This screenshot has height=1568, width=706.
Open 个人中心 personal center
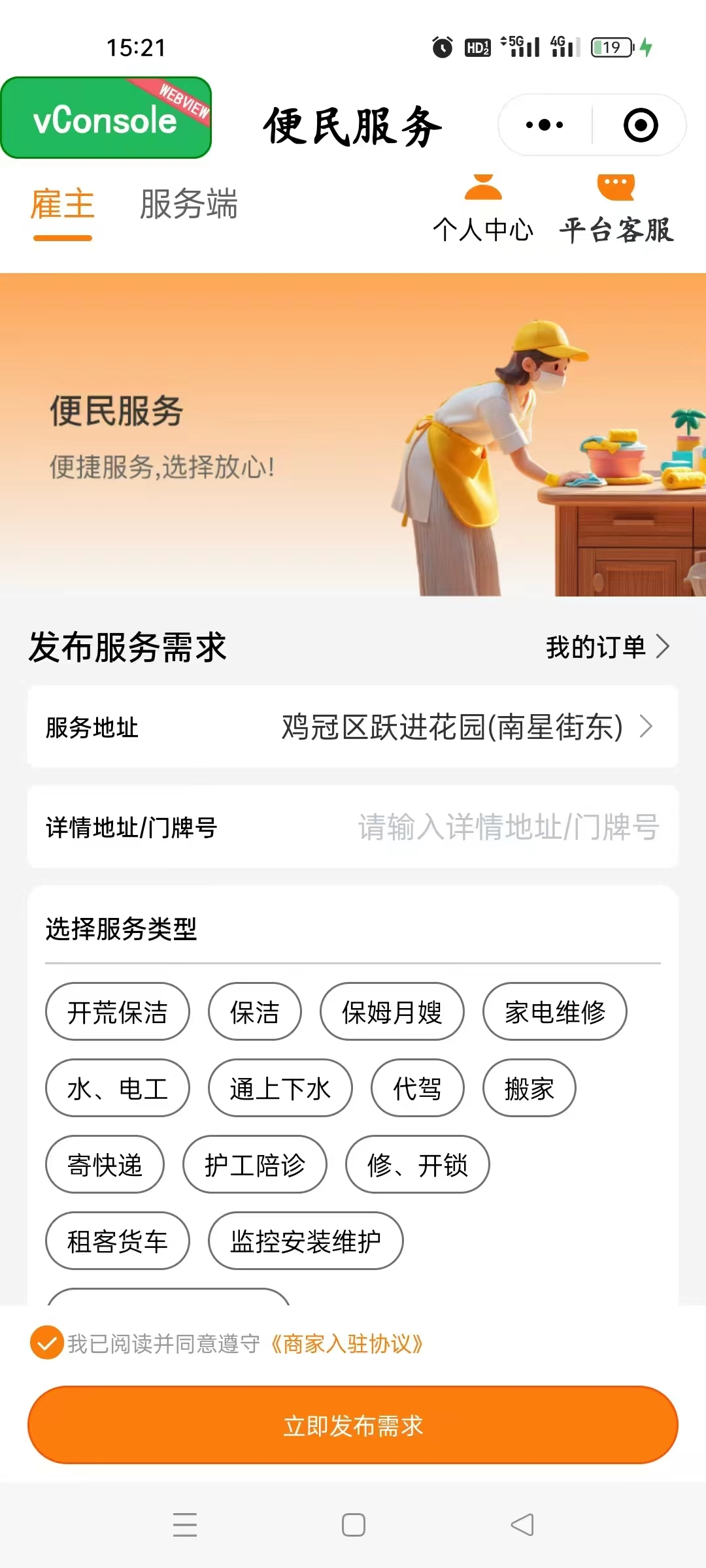pos(482,210)
